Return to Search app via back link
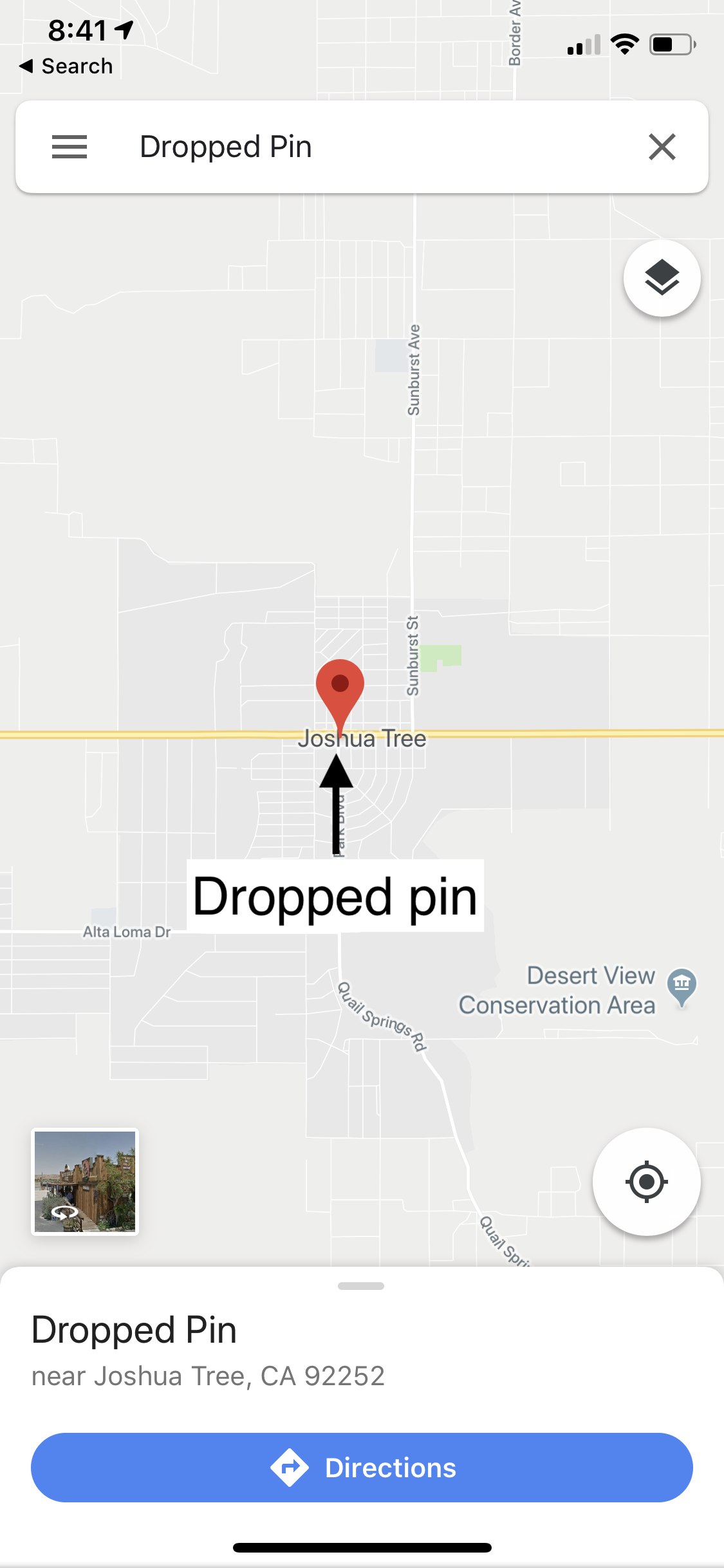This screenshot has height=1568, width=724. point(66,66)
